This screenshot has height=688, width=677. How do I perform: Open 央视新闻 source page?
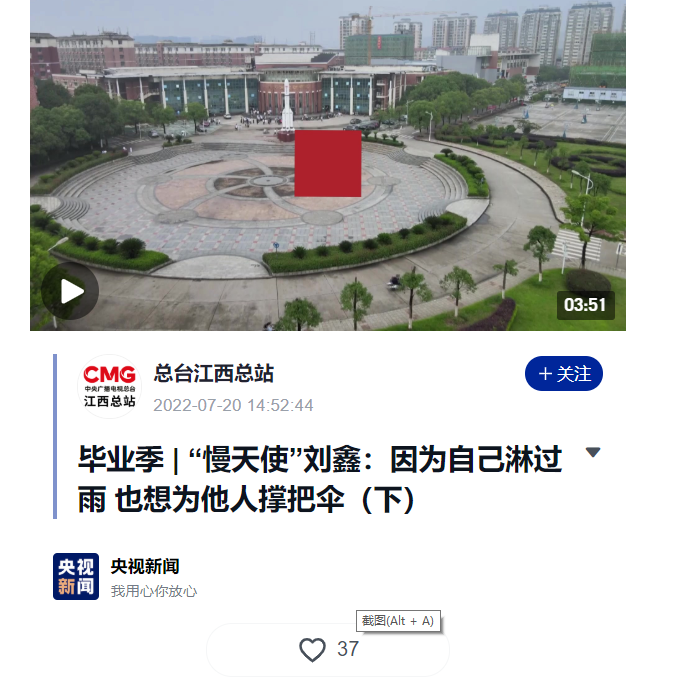pos(145,566)
